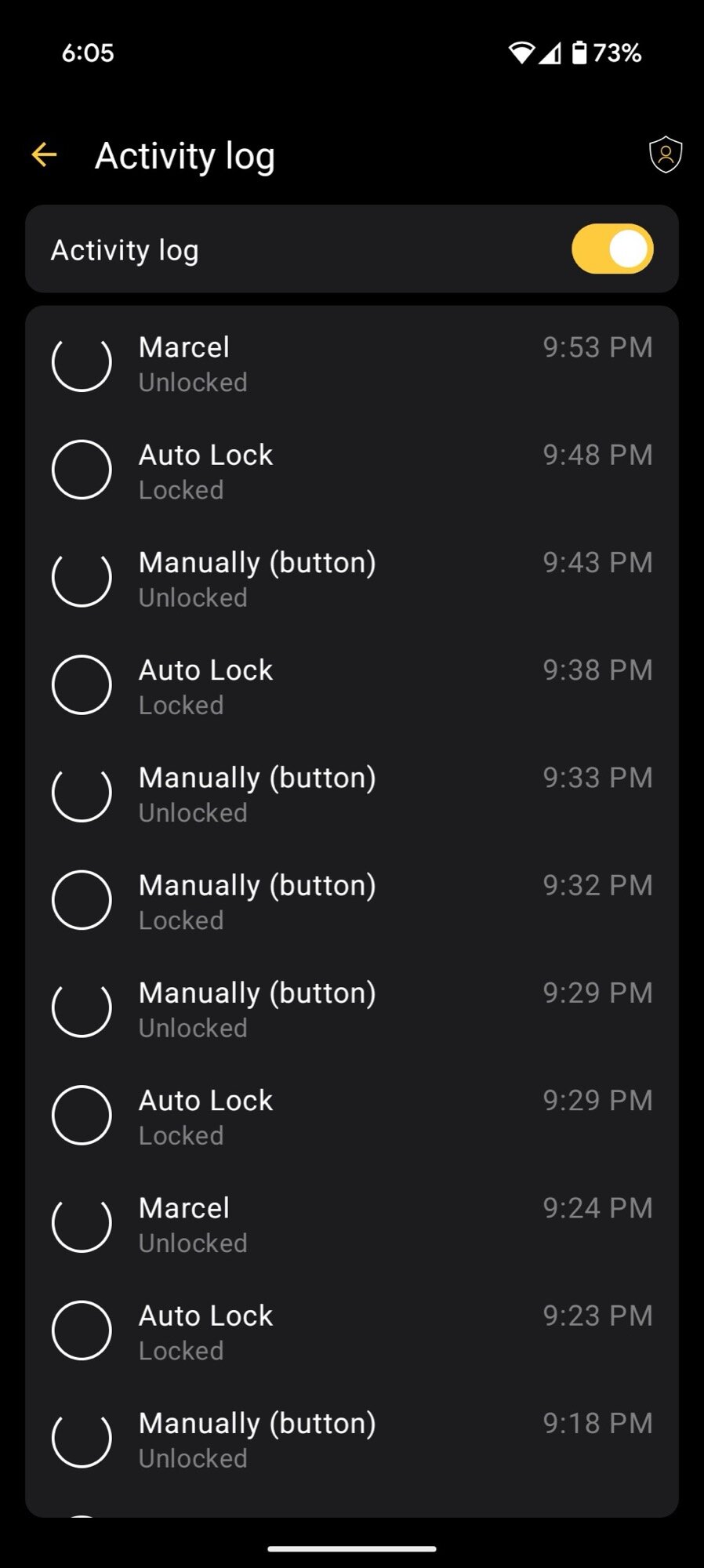Open the shield user icon
Image resolution: width=704 pixels, height=1568 pixels.
665,154
